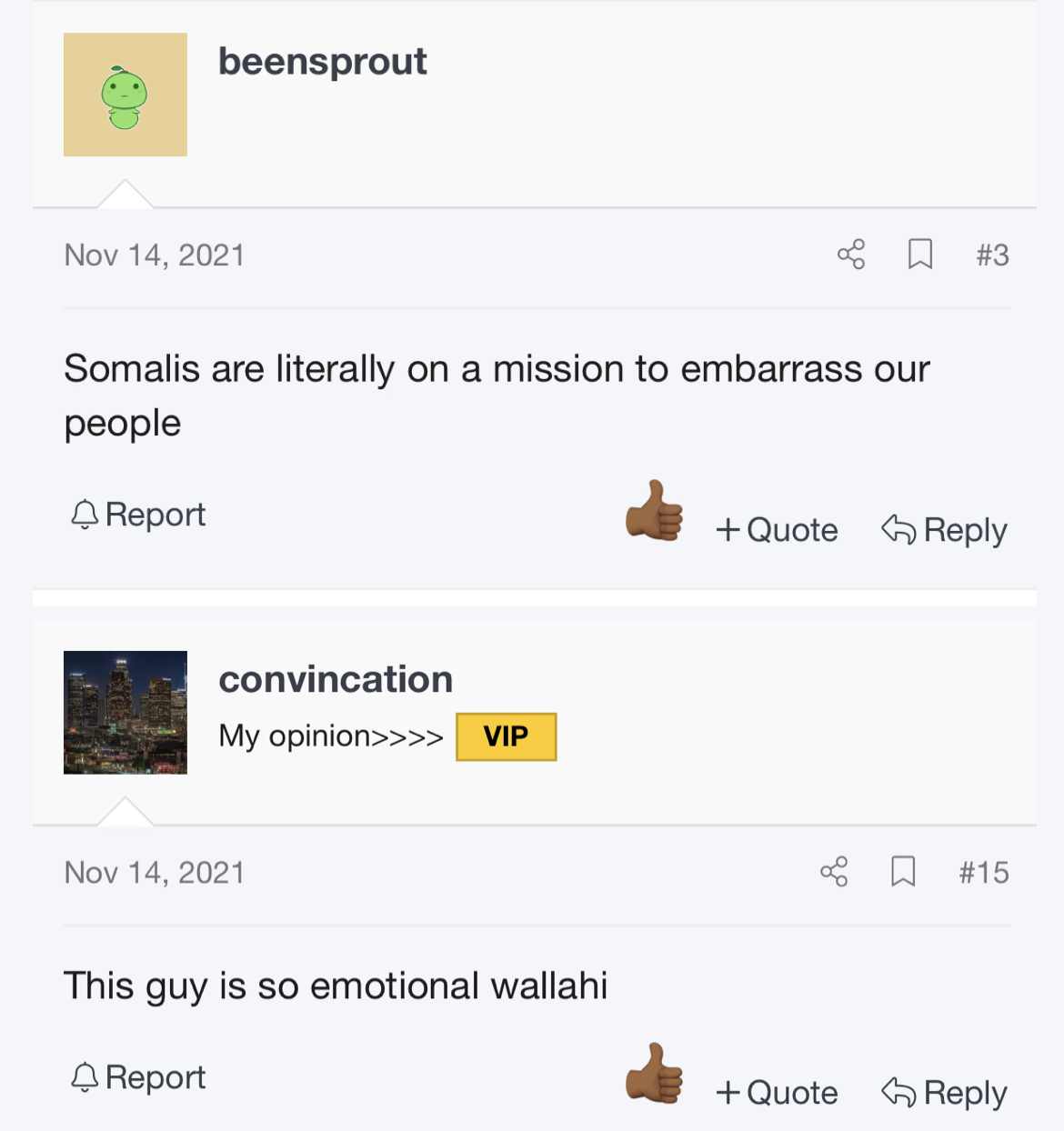Quote beensprout's post

pyautogui.click(x=777, y=530)
